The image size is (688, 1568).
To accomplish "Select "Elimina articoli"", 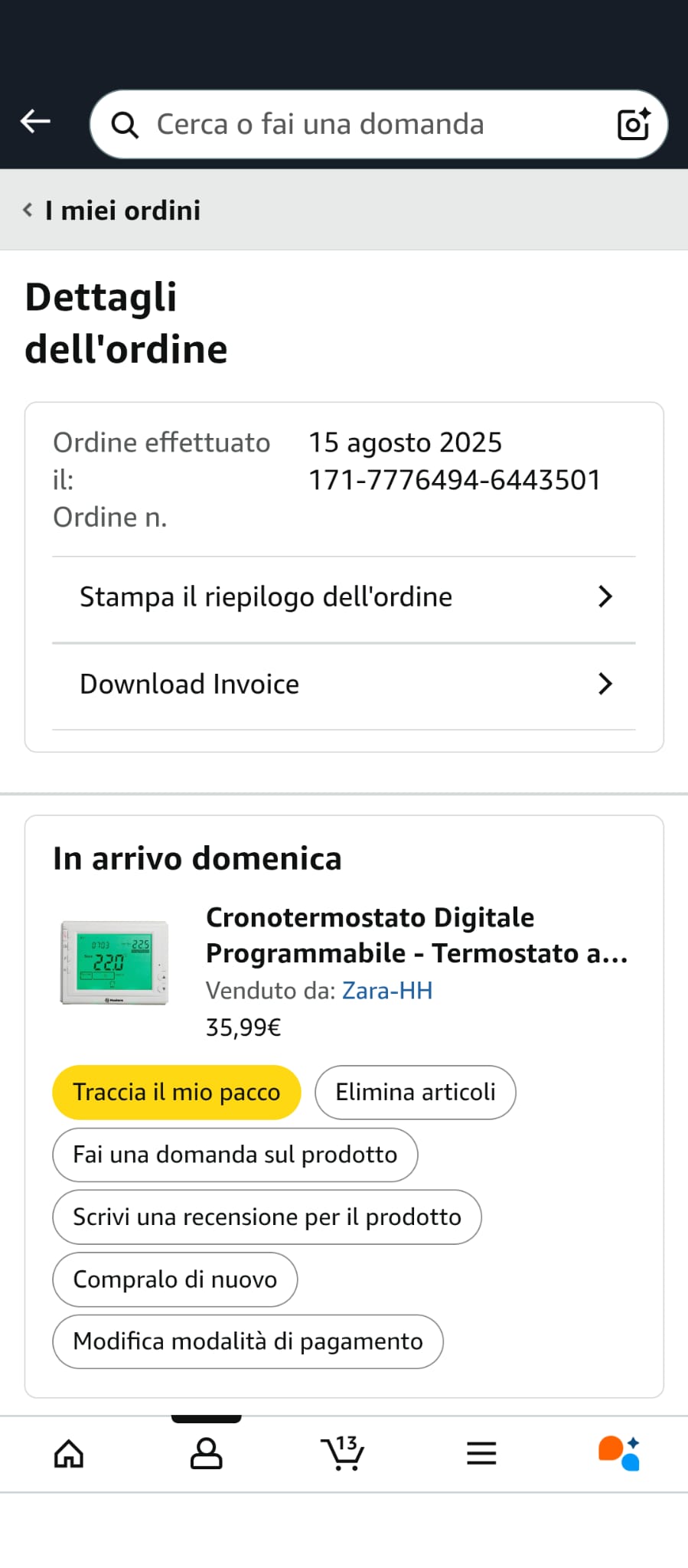I will pyautogui.click(x=416, y=1093).
